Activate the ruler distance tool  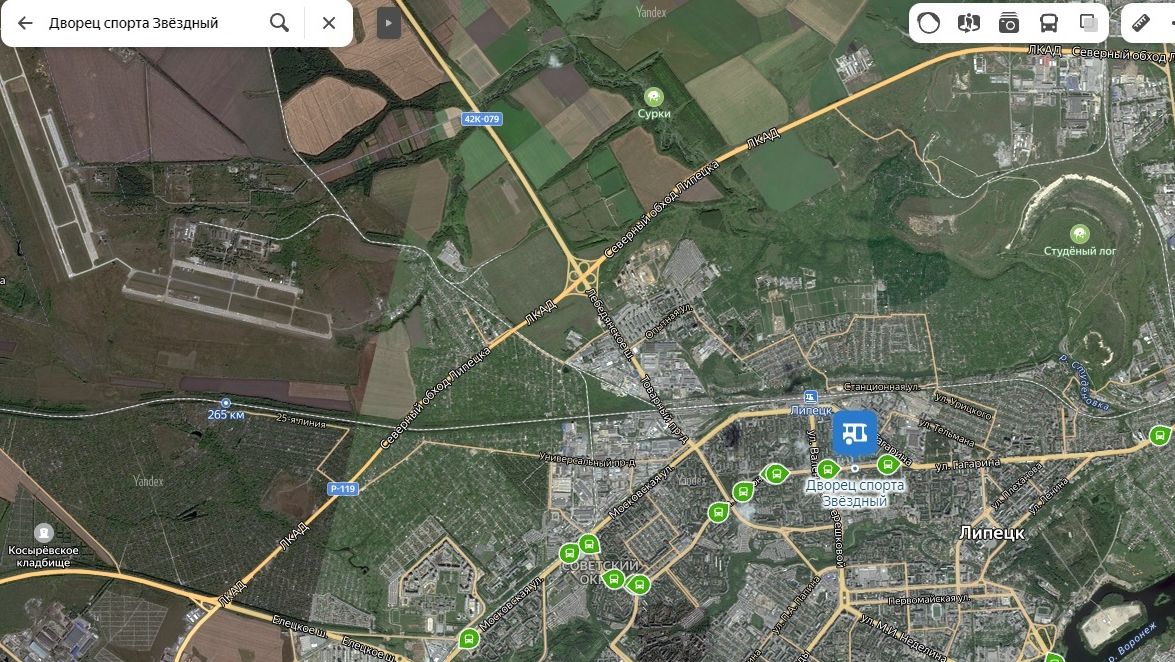coord(1141,23)
